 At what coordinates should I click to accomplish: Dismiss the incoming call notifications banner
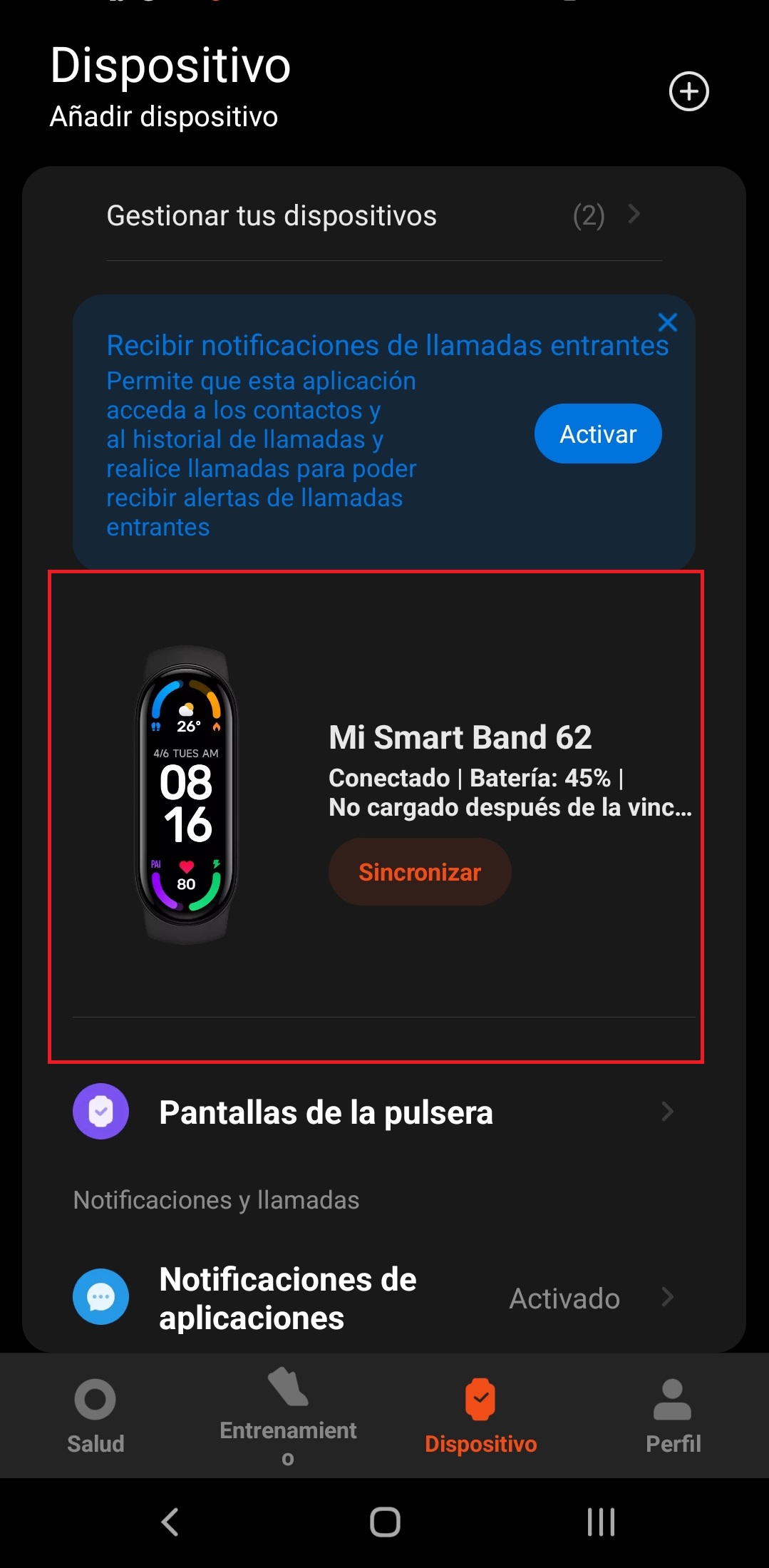[x=668, y=322]
